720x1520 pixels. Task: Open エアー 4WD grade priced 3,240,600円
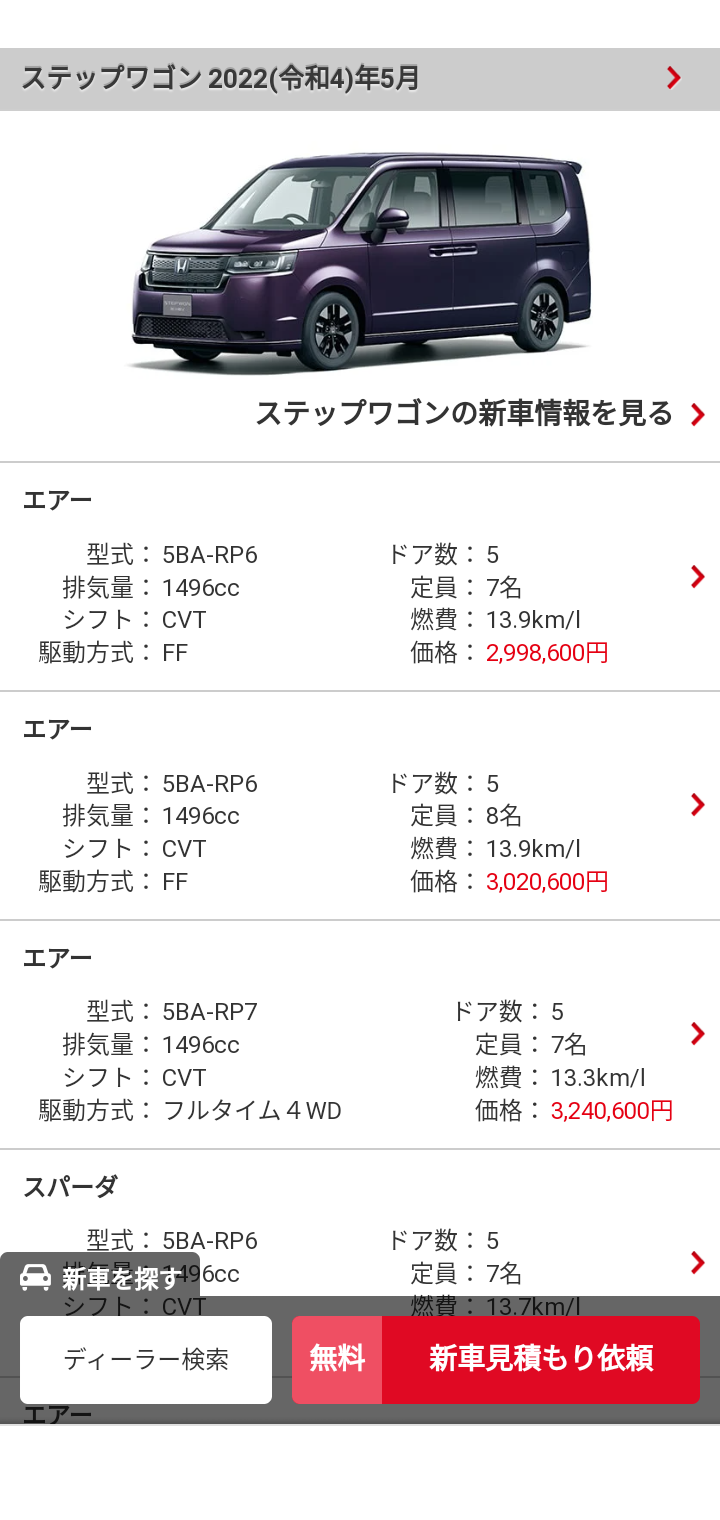pos(360,1035)
